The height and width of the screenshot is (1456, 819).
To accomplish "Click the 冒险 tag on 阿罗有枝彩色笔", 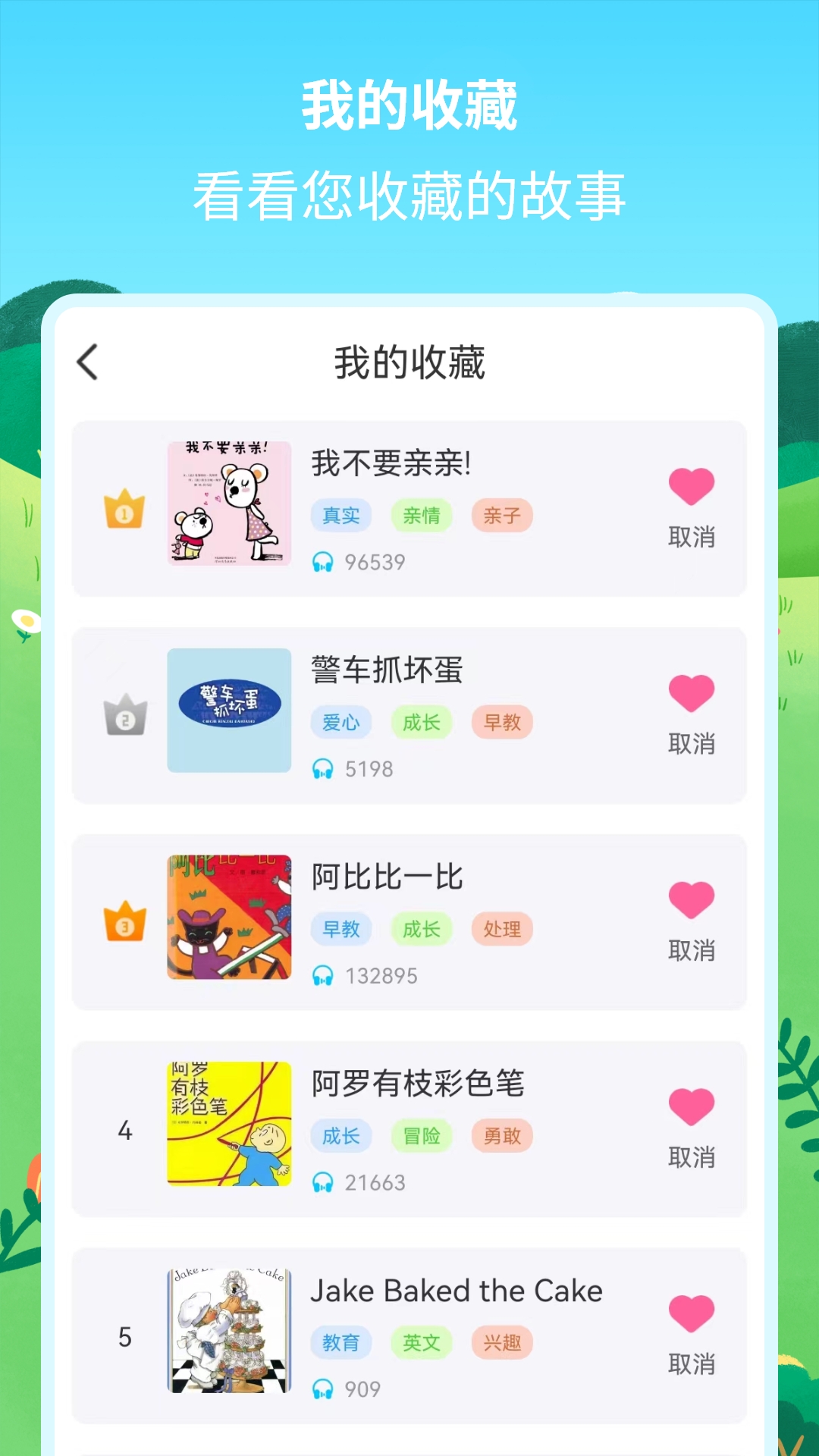I will point(422,1136).
